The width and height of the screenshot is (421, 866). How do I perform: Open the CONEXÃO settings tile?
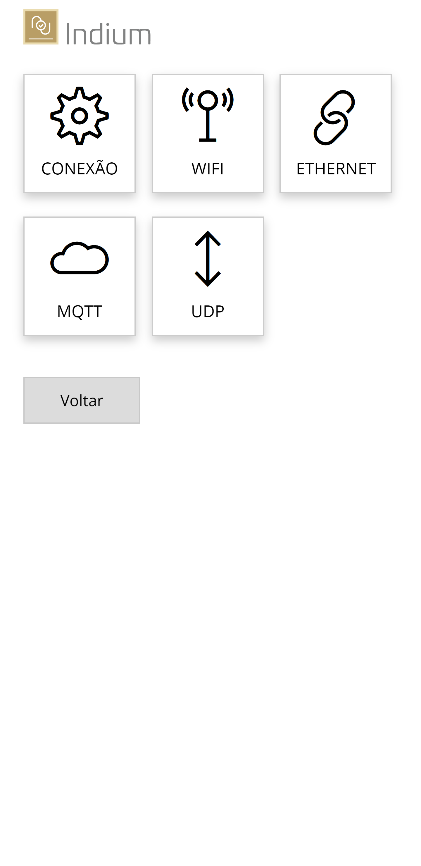click(x=80, y=134)
